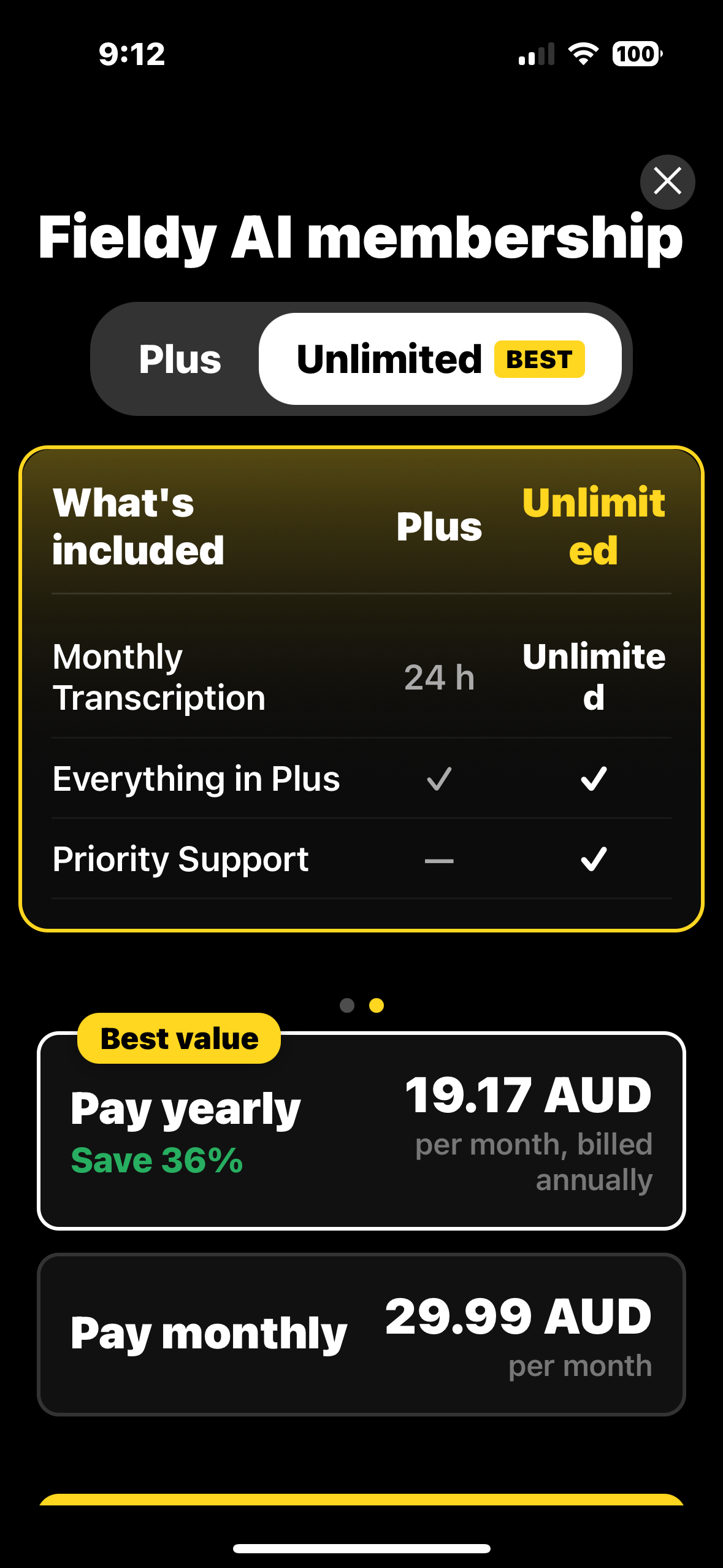
Task: Choose the Pay yearly option
Action: pyautogui.click(x=361, y=1131)
